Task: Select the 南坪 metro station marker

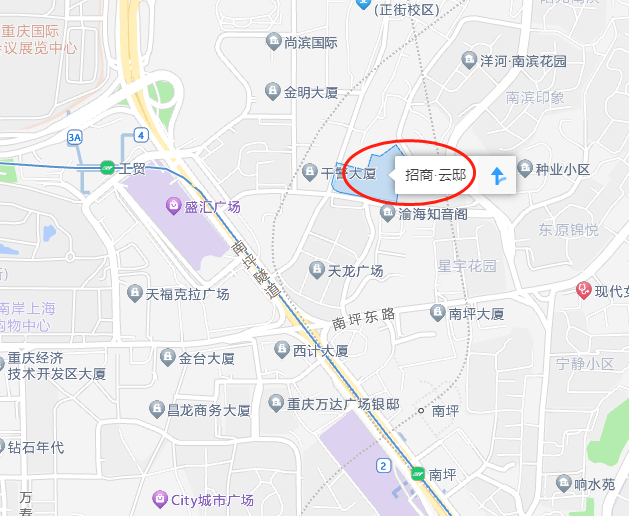Action: point(417,474)
